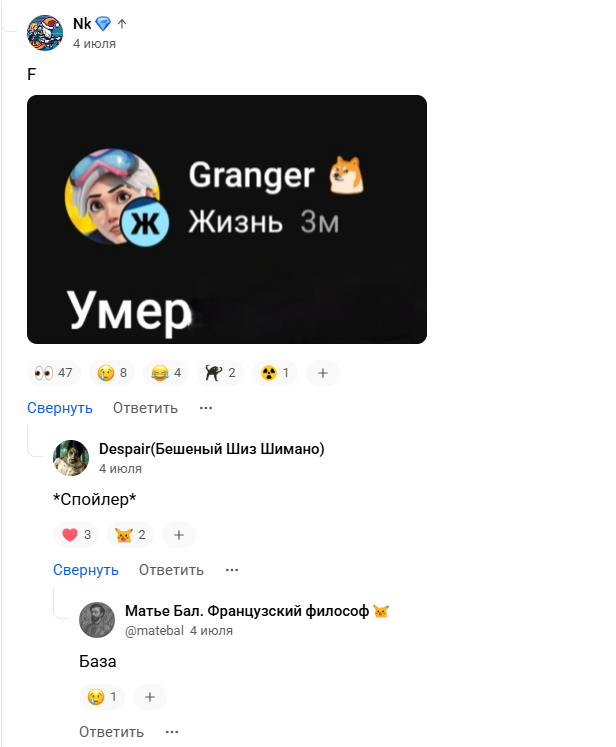This screenshot has width=616, height=747.
Task: Tap the radioactive reaction chip
Action: [x=275, y=373]
